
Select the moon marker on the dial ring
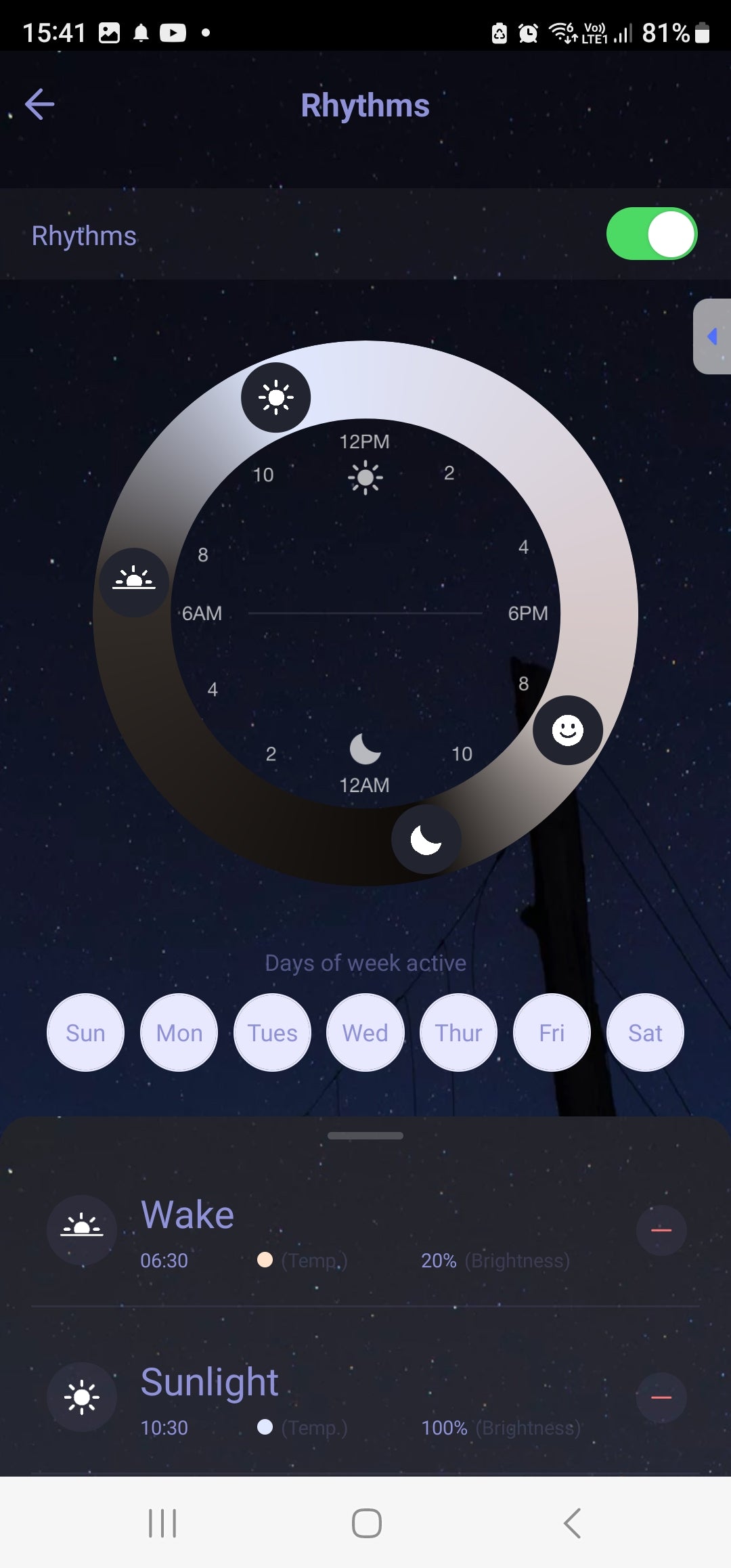(x=426, y=840)
